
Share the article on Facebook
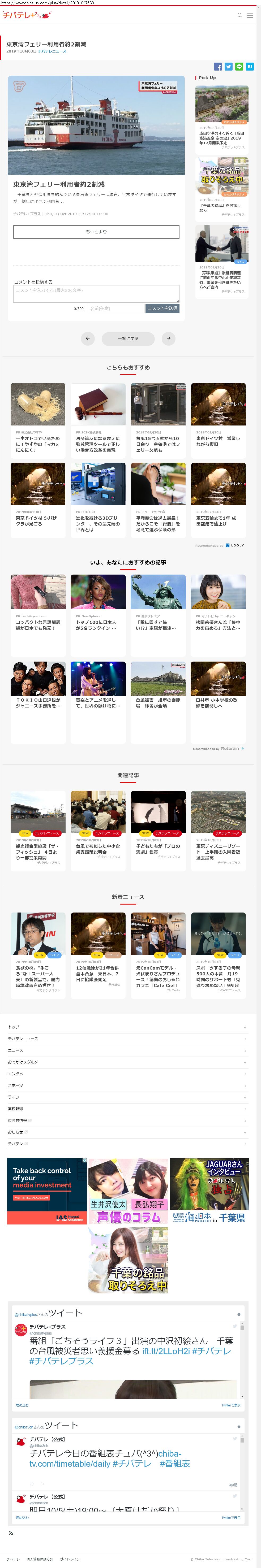click(x=218, y=66)
